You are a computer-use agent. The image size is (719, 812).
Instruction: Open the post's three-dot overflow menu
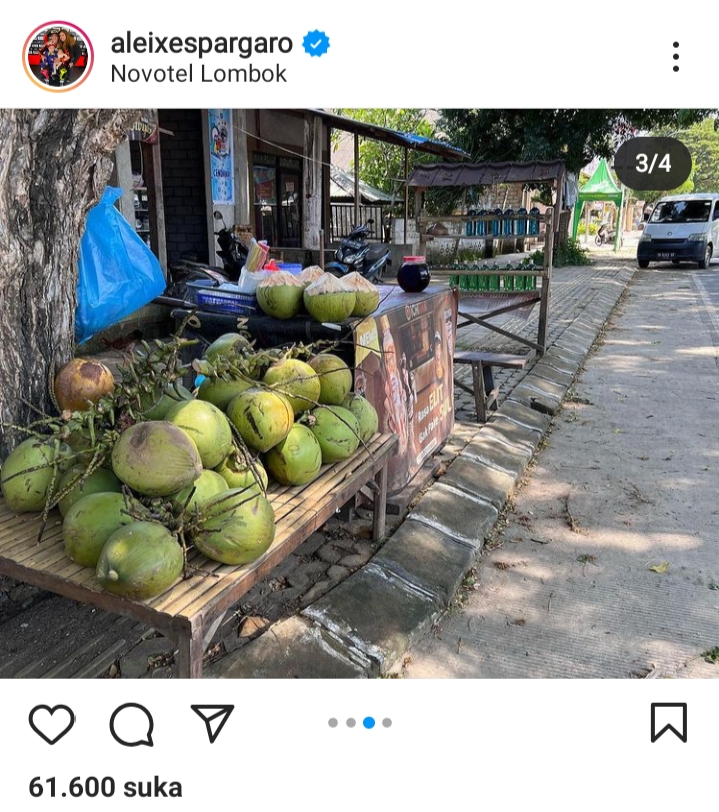click(x=675, y=56)
